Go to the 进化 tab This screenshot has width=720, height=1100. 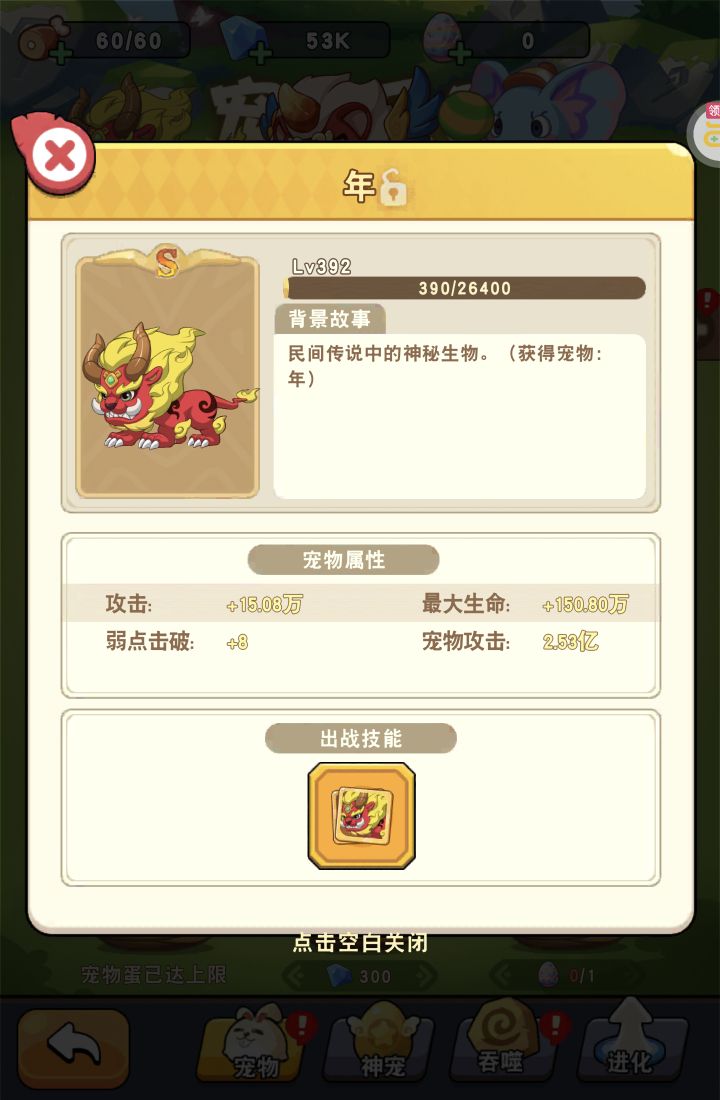click(x=630, y=1045)
